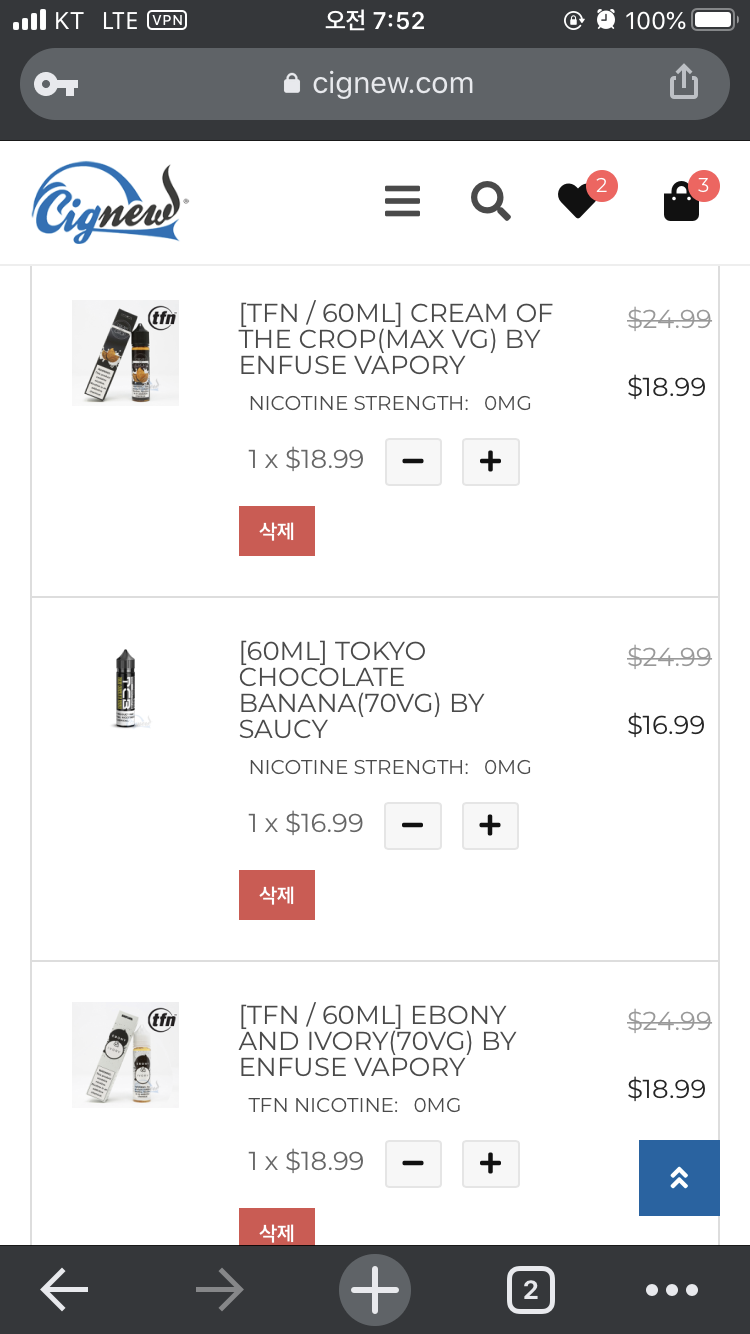750x1334 pixels.
Task: Increase quantity of Tokyo Chocolate Banana
Action: [x=490, y=826]
